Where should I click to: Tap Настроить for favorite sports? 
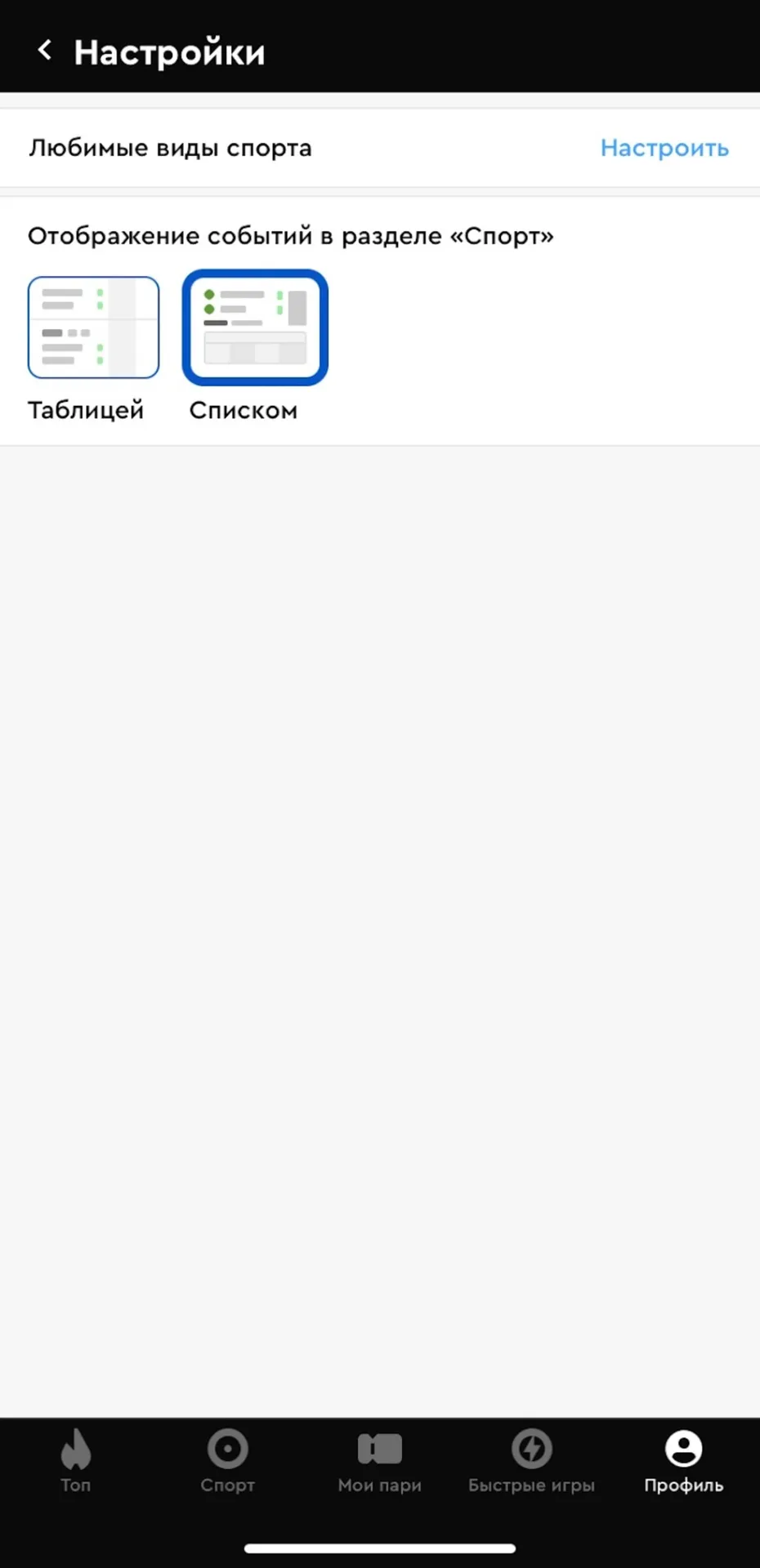pos(664,148)
